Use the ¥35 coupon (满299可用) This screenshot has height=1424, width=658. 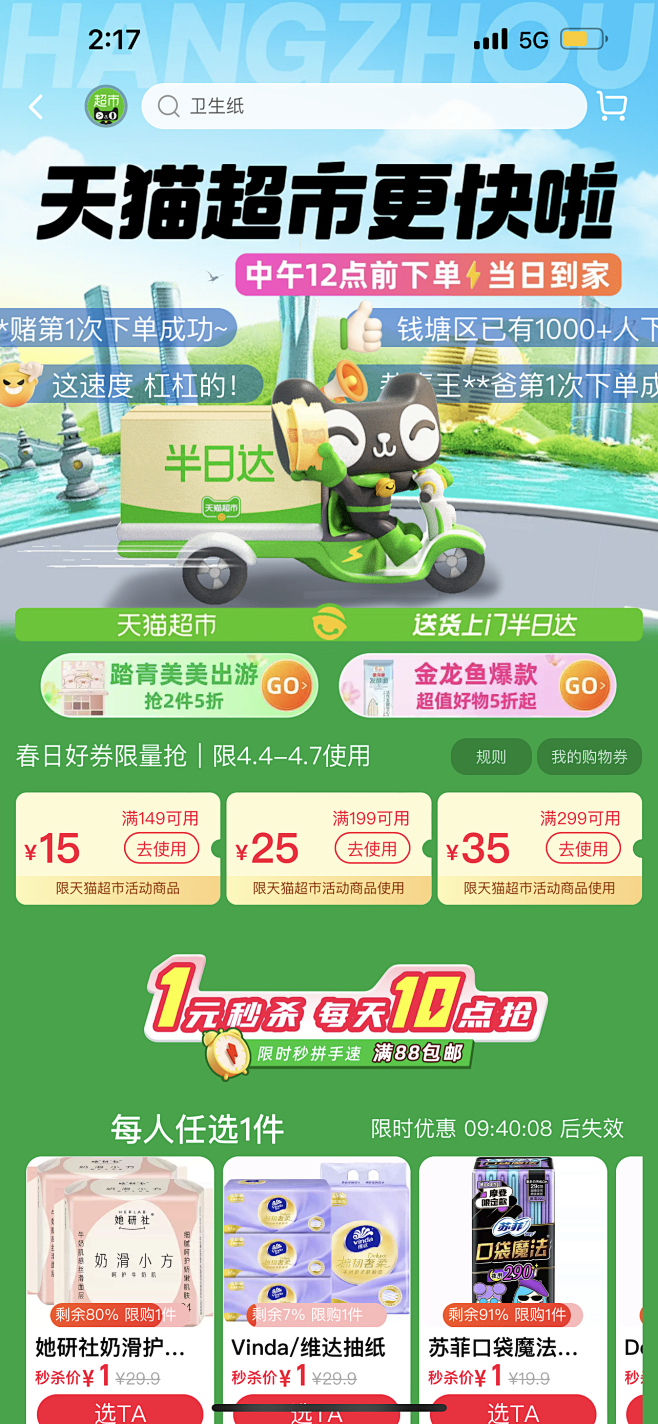[583, 849]
